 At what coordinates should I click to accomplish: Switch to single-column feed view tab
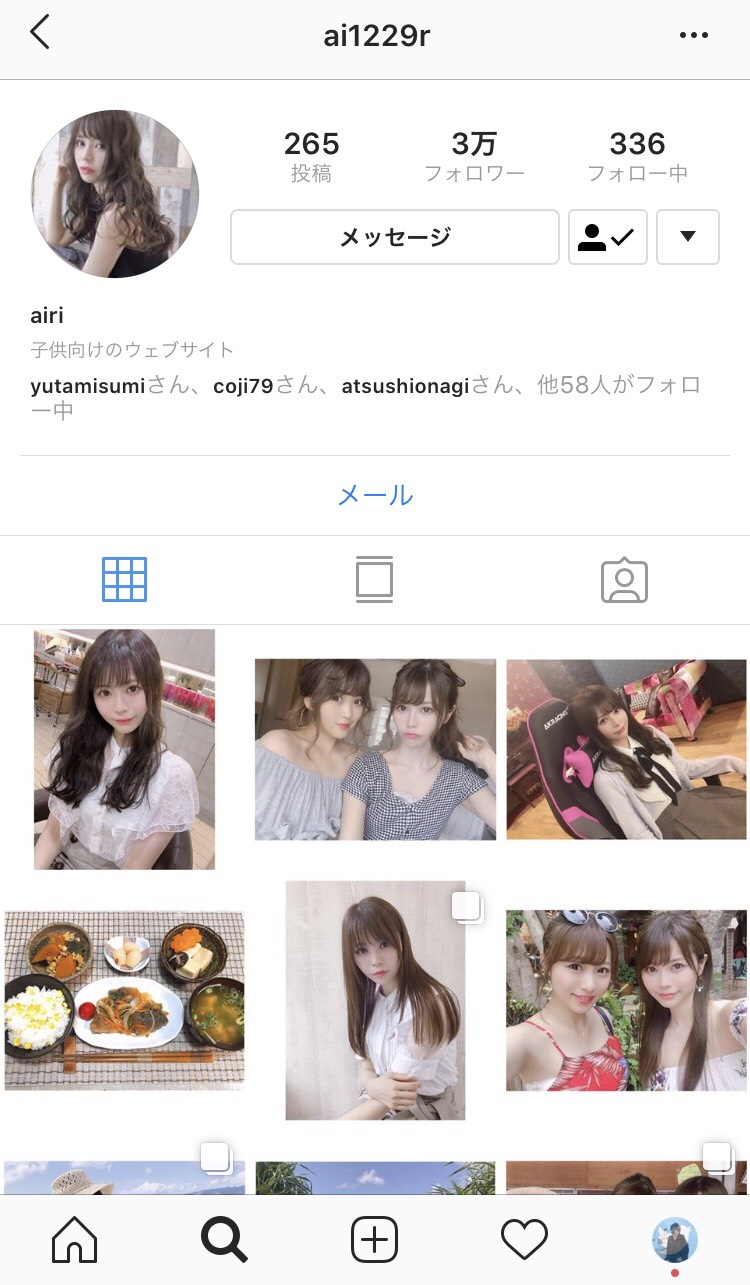coord(374,579)
